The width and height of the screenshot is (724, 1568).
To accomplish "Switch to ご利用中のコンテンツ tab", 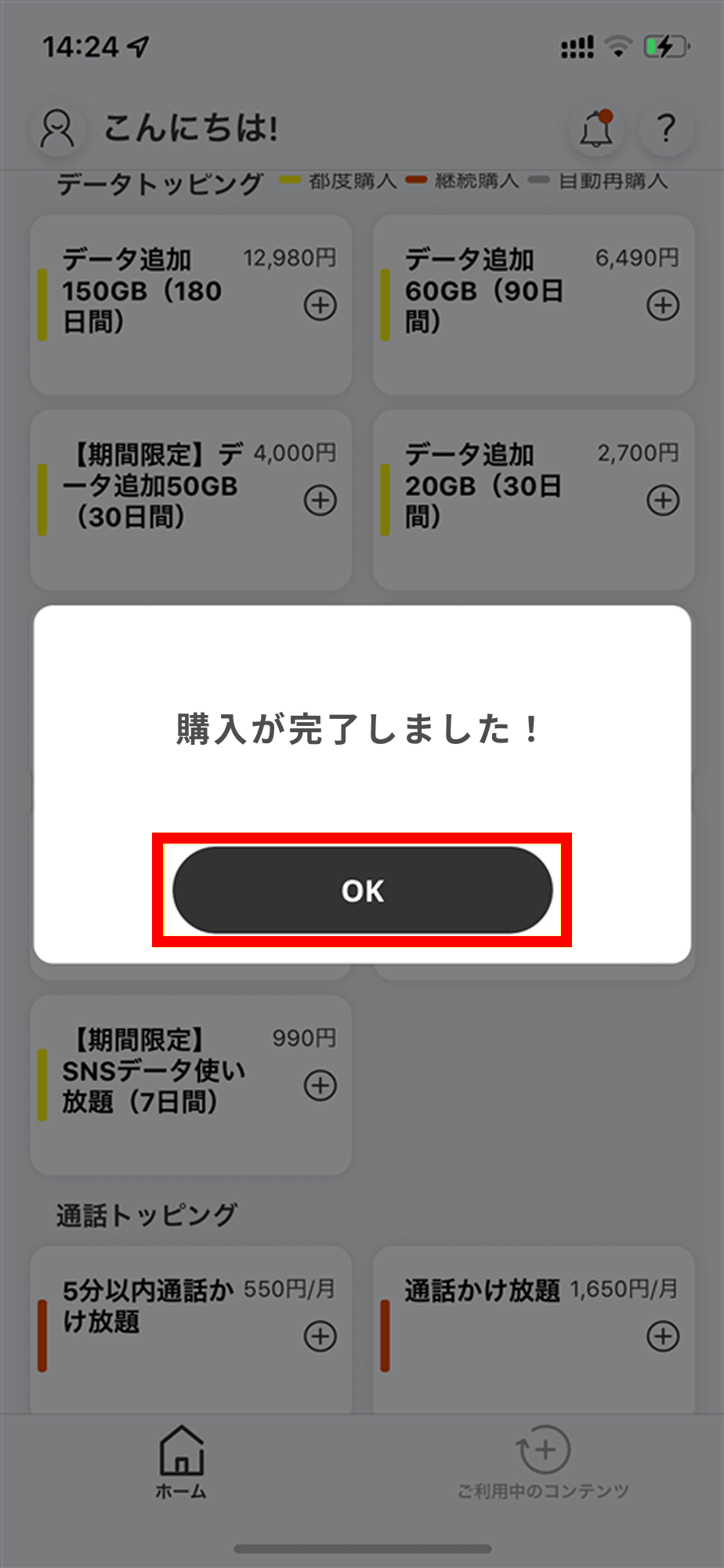I will [x=543, y=1461].
